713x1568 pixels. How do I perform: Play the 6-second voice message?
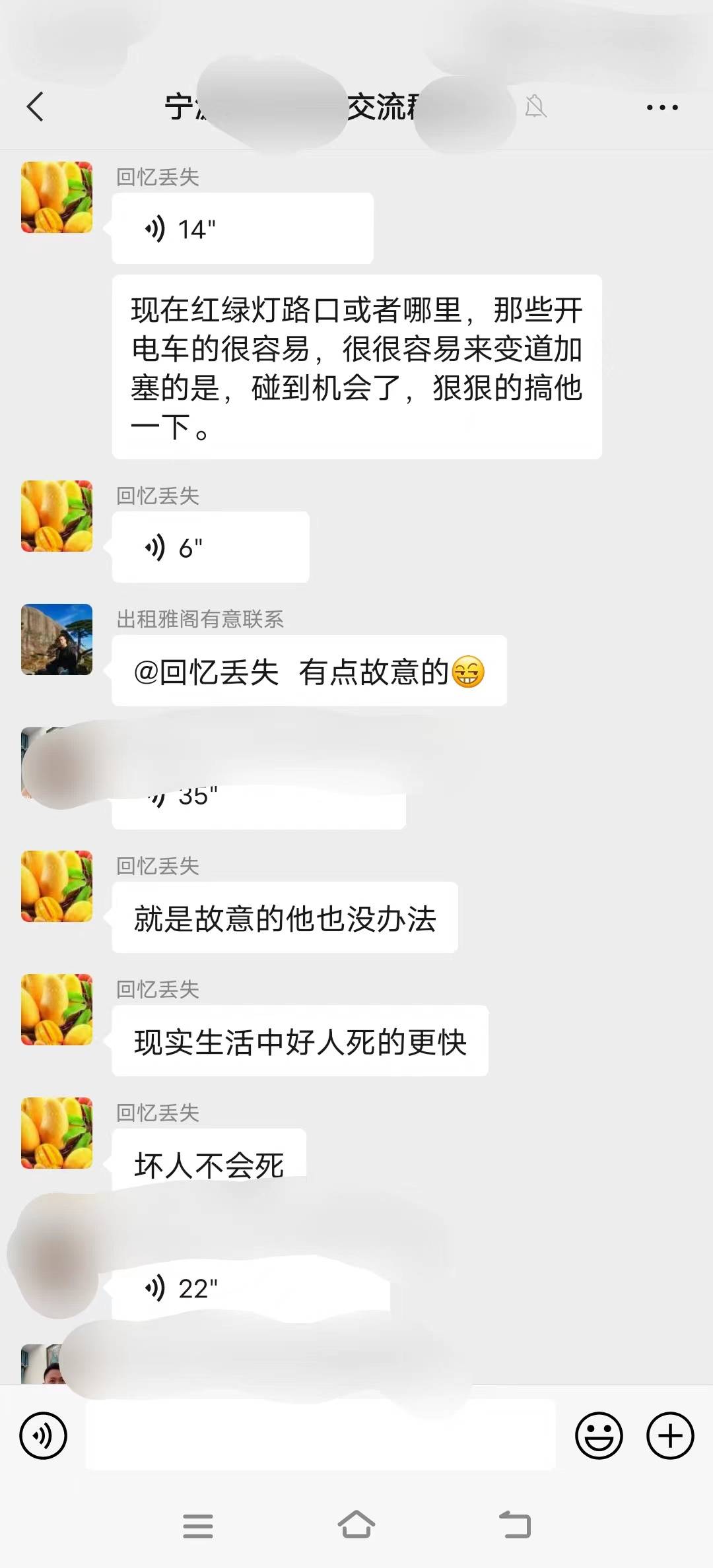(x=210, y=548)
